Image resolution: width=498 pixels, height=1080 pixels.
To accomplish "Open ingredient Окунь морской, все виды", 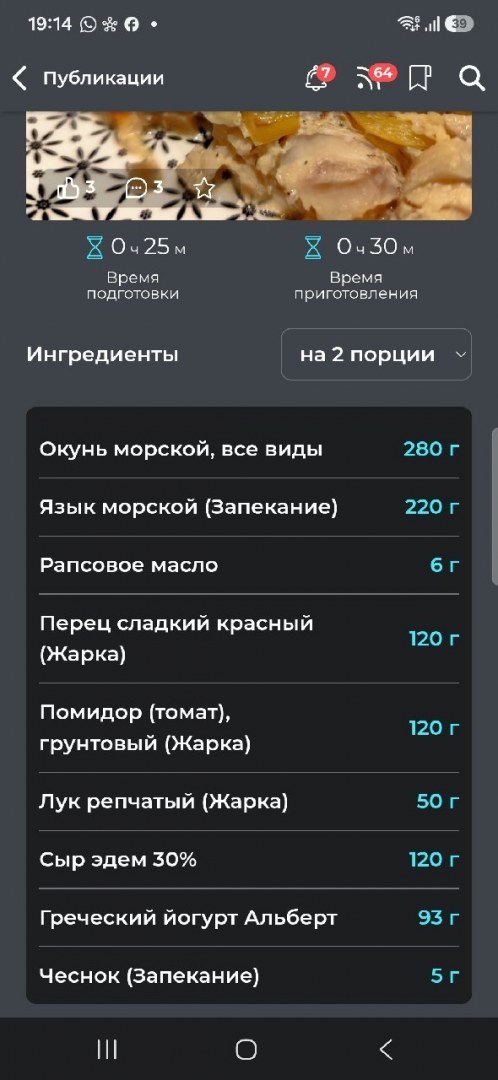I will [249, 450].
